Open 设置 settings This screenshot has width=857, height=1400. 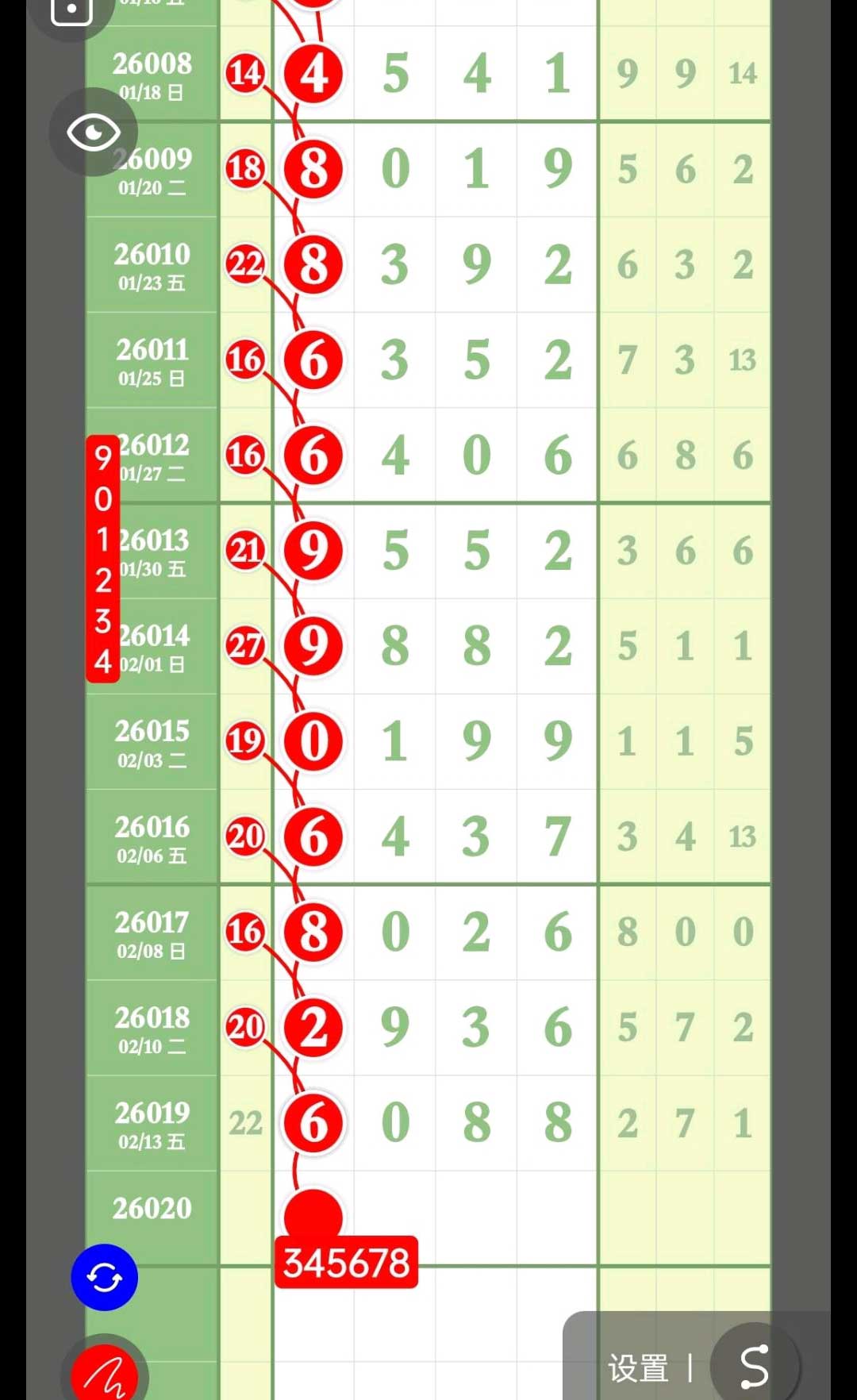[x=638, y=1368]
